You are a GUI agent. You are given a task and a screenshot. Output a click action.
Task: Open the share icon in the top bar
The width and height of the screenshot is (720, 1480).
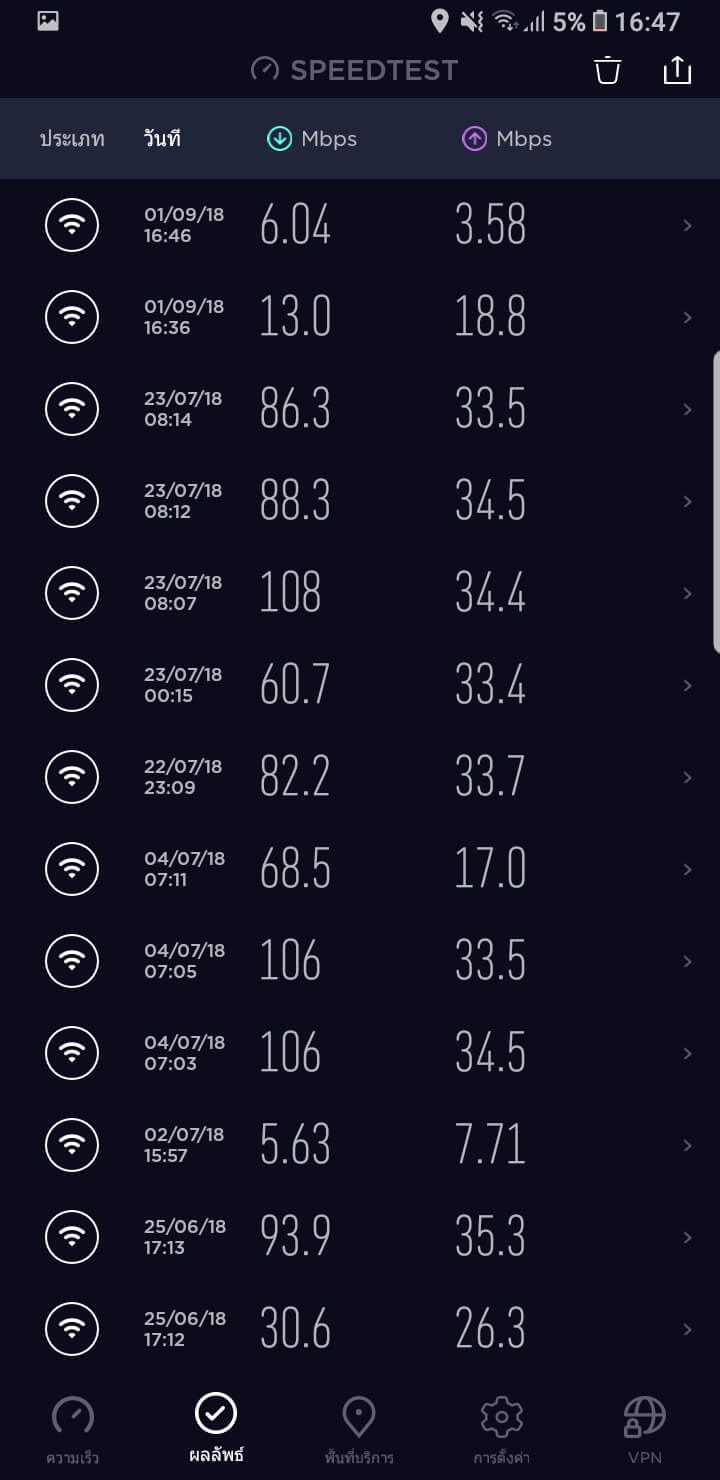pyautogui.click(x=677, y=69)
